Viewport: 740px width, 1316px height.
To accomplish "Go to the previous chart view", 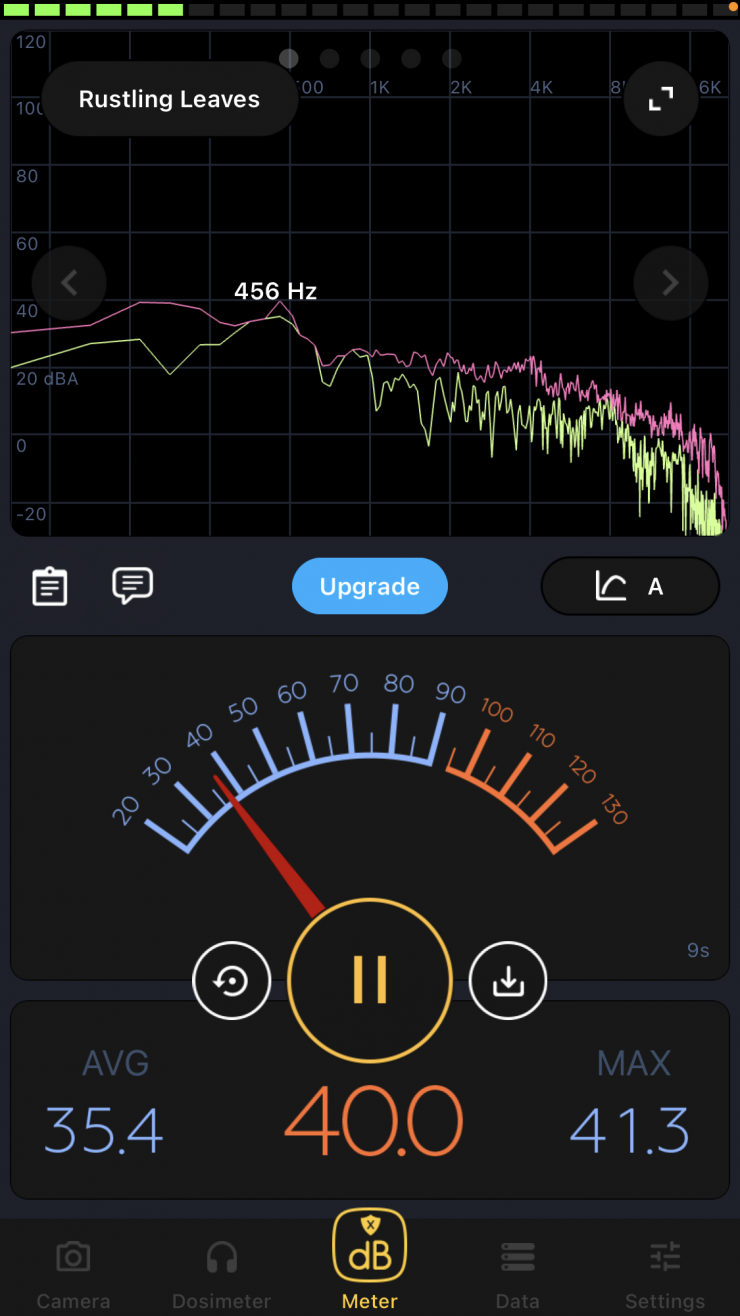I will pyautogui.click(x=69, y=283).
